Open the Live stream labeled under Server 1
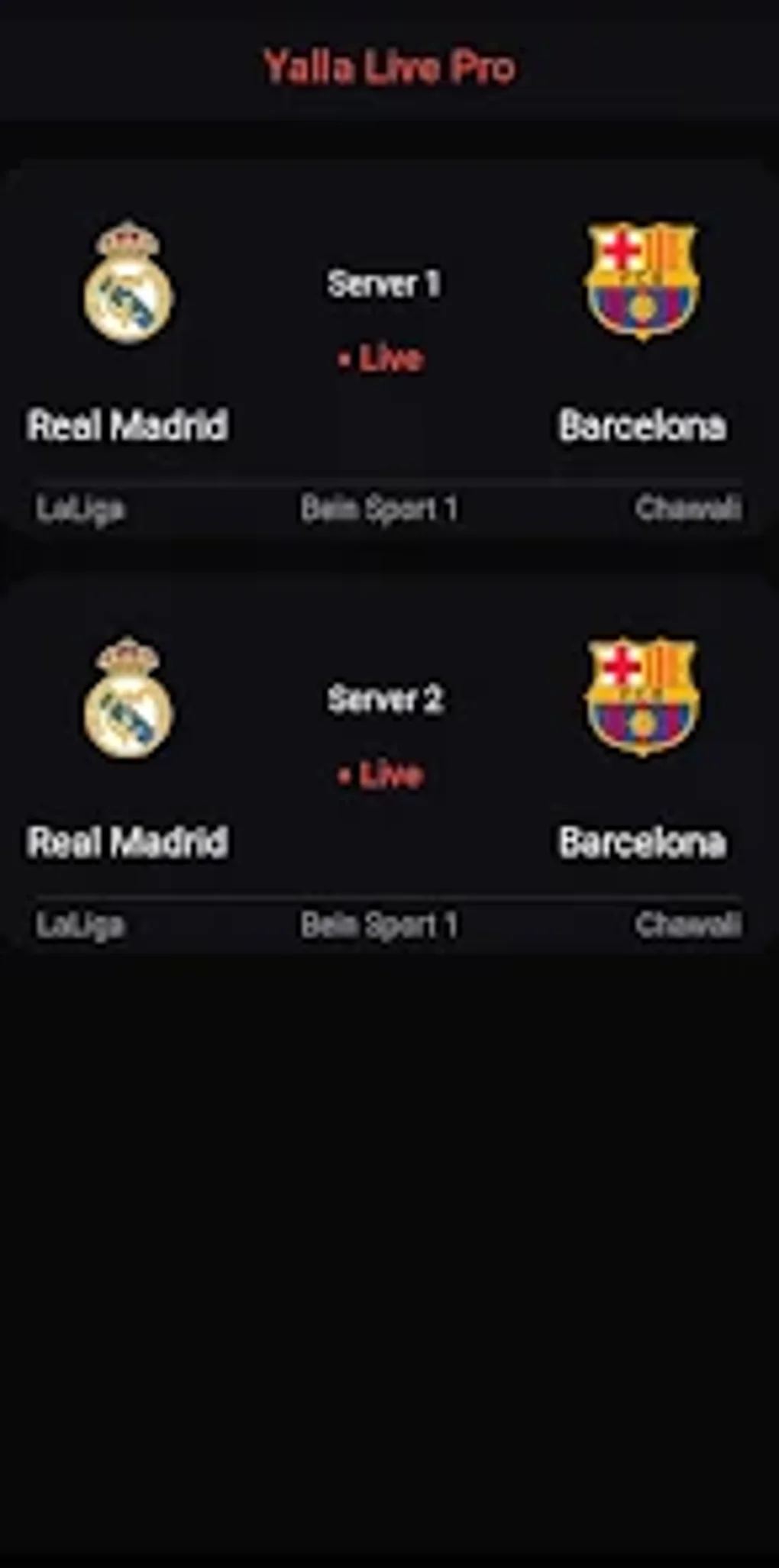 (389, 357)
